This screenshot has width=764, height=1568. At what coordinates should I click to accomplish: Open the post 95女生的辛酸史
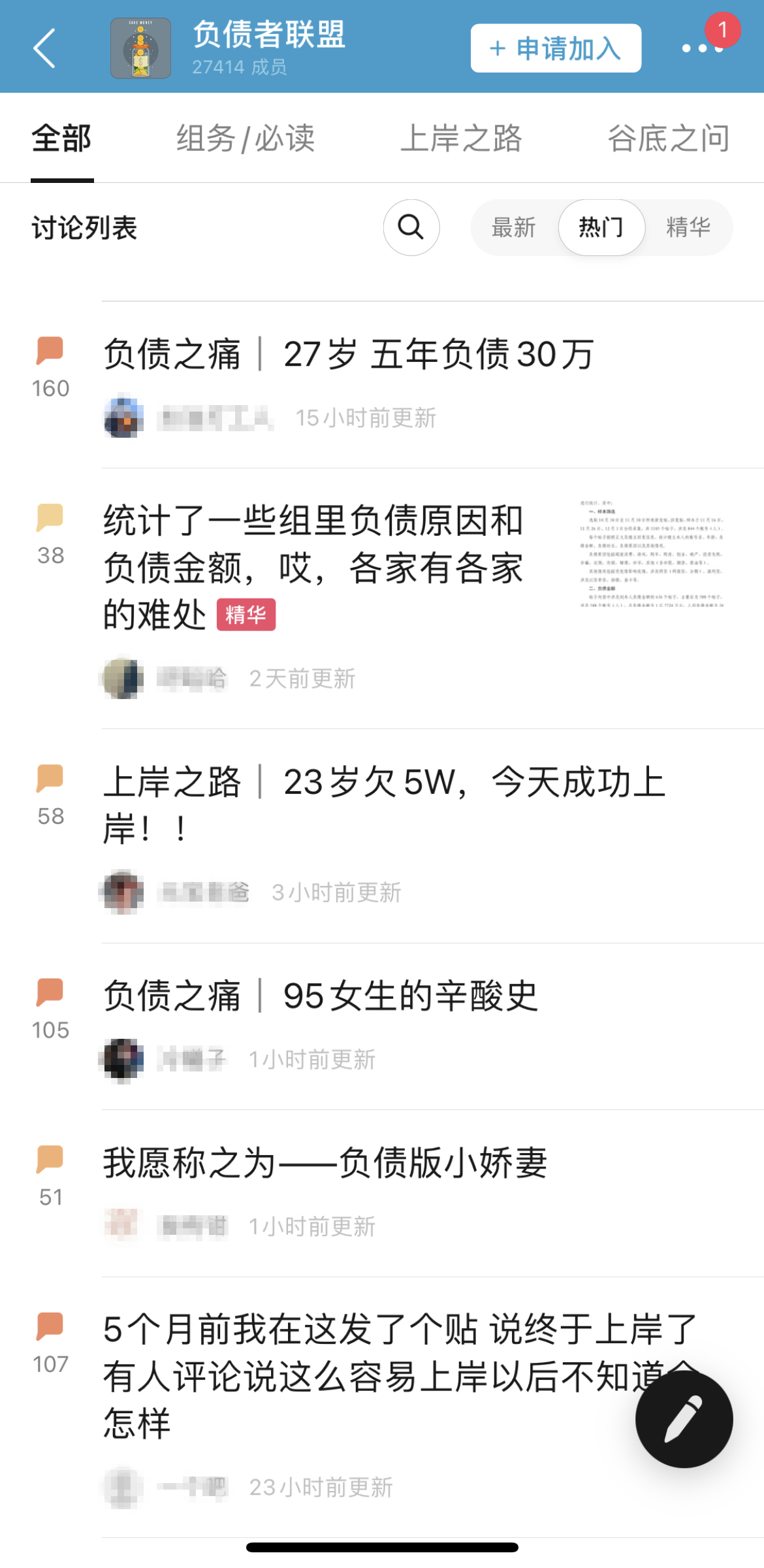click(x=321, y=996)
